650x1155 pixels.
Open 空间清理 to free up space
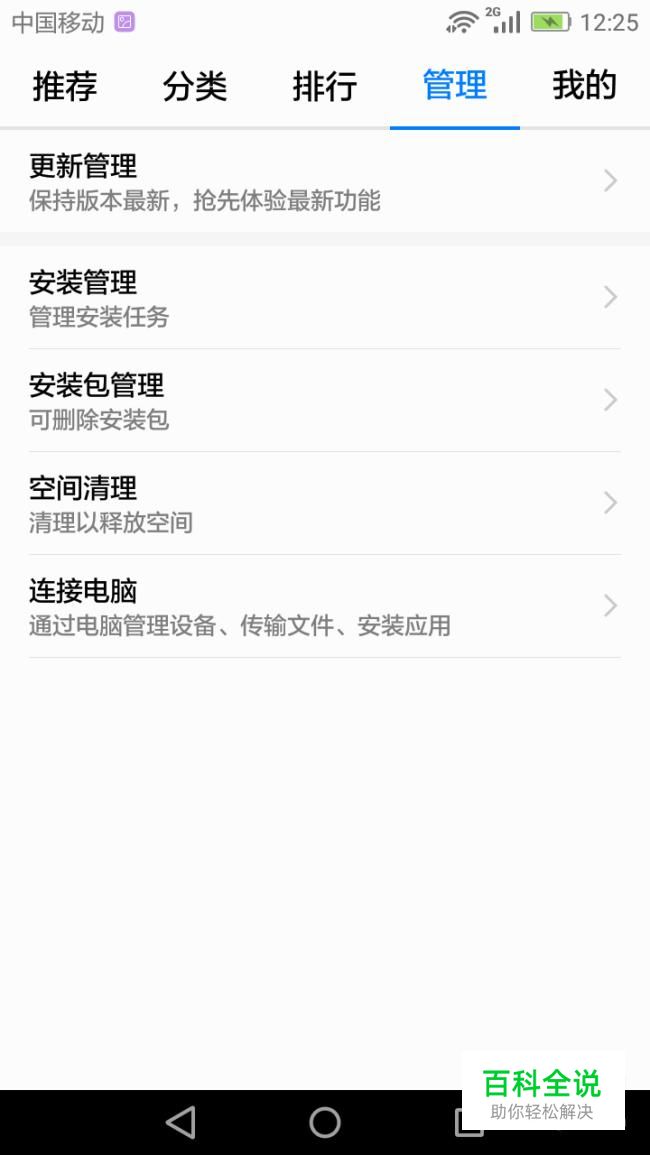pos(325,503)
